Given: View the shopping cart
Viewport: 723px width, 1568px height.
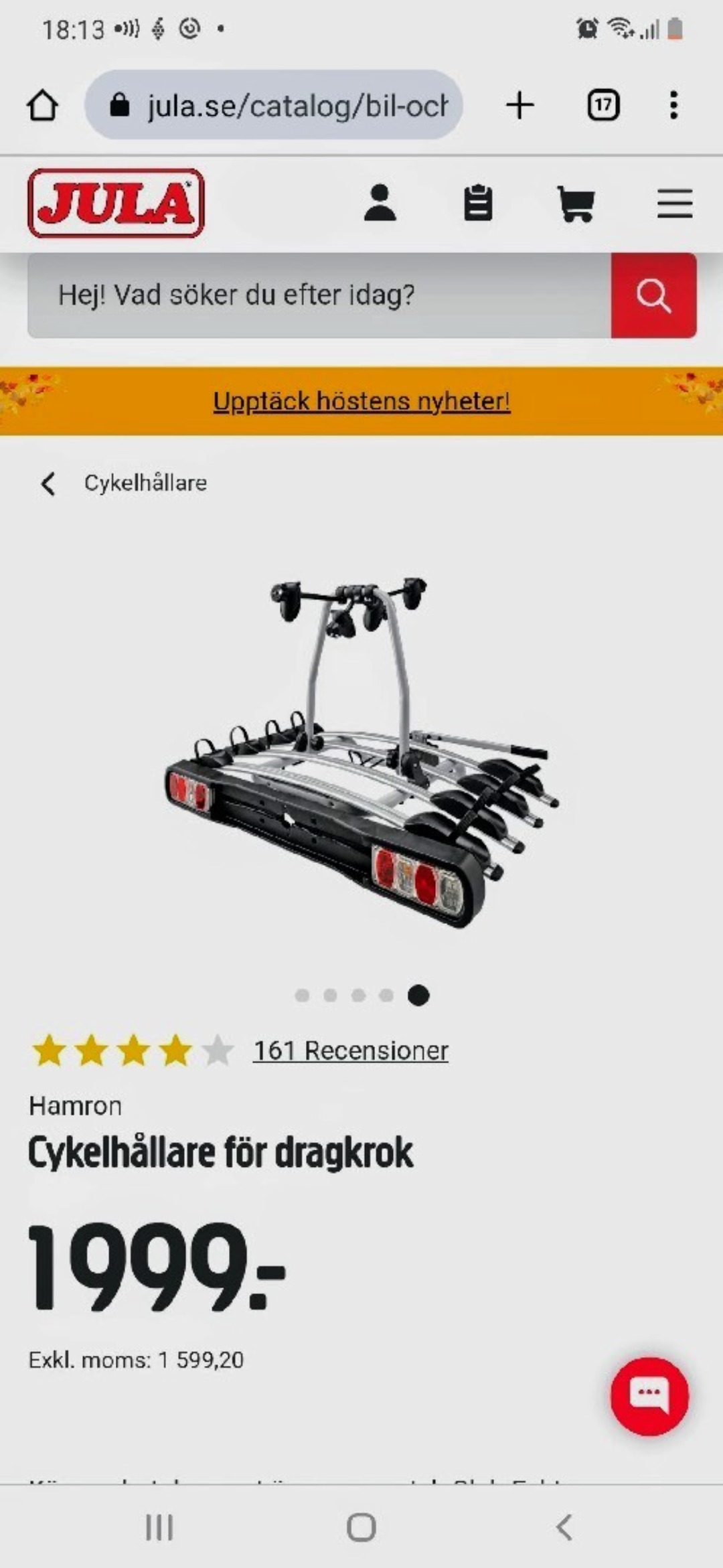Looking at the screenshot, I should [576, 204].
